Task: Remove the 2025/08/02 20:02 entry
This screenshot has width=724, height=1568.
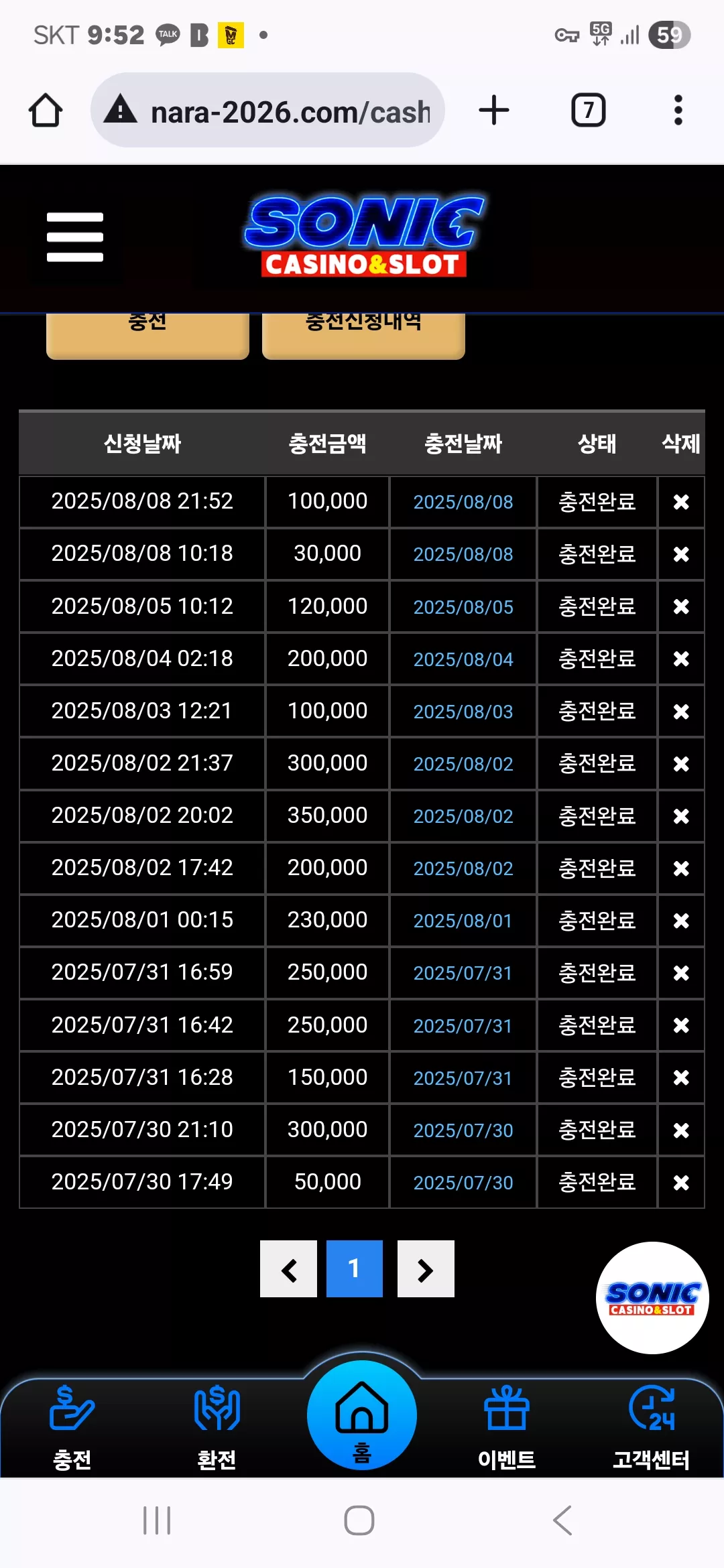Action: click(x=681, y=816)
